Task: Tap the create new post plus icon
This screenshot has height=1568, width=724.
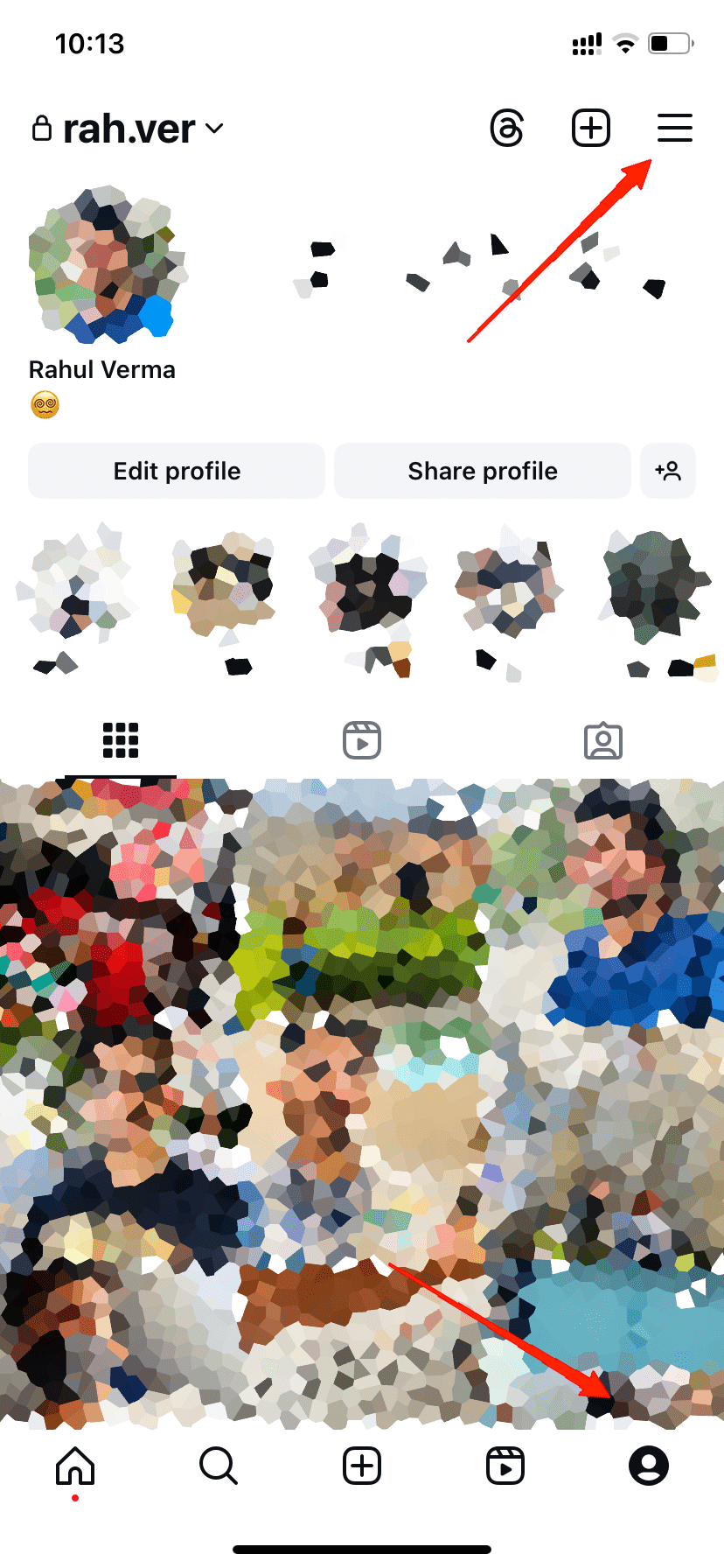Action: (x=590, y=128)
